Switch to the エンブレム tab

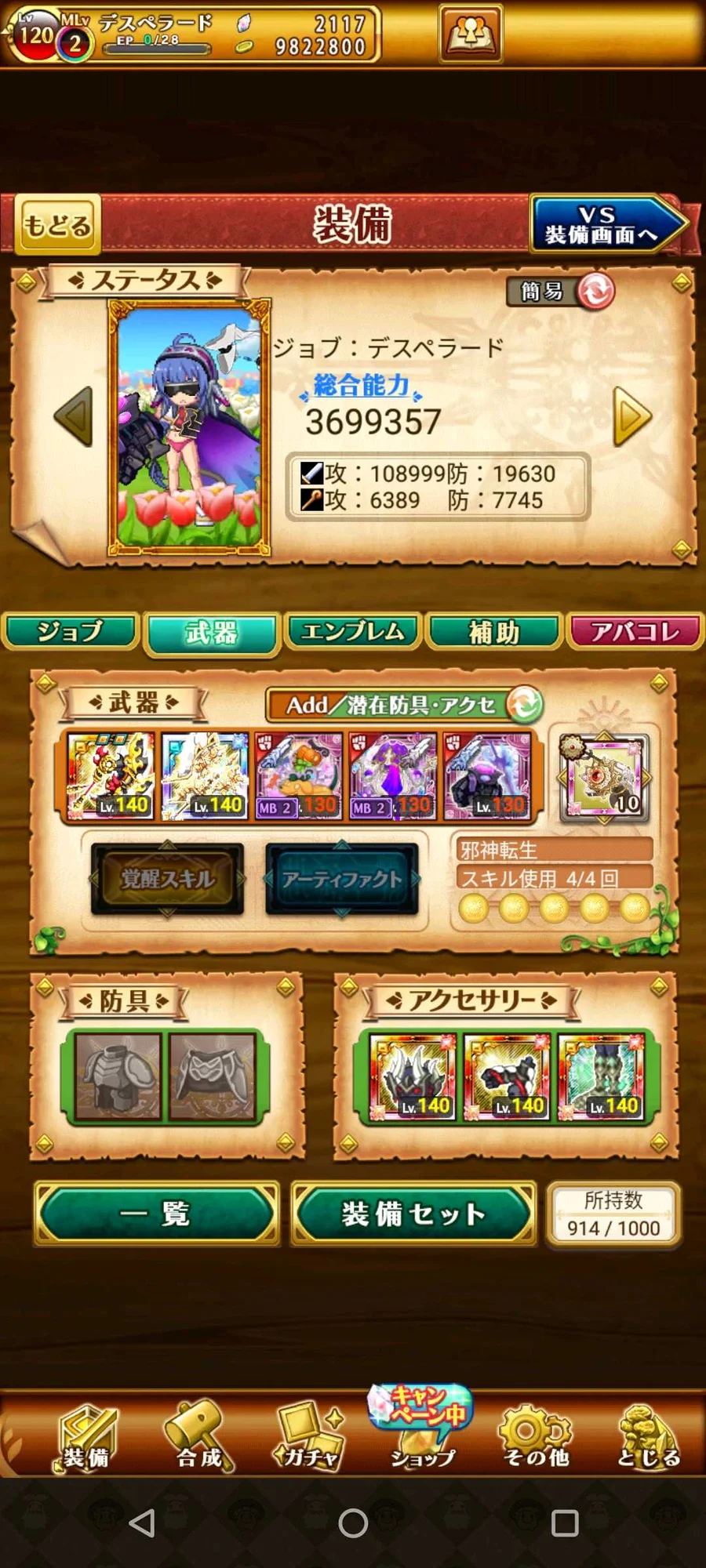353,632
